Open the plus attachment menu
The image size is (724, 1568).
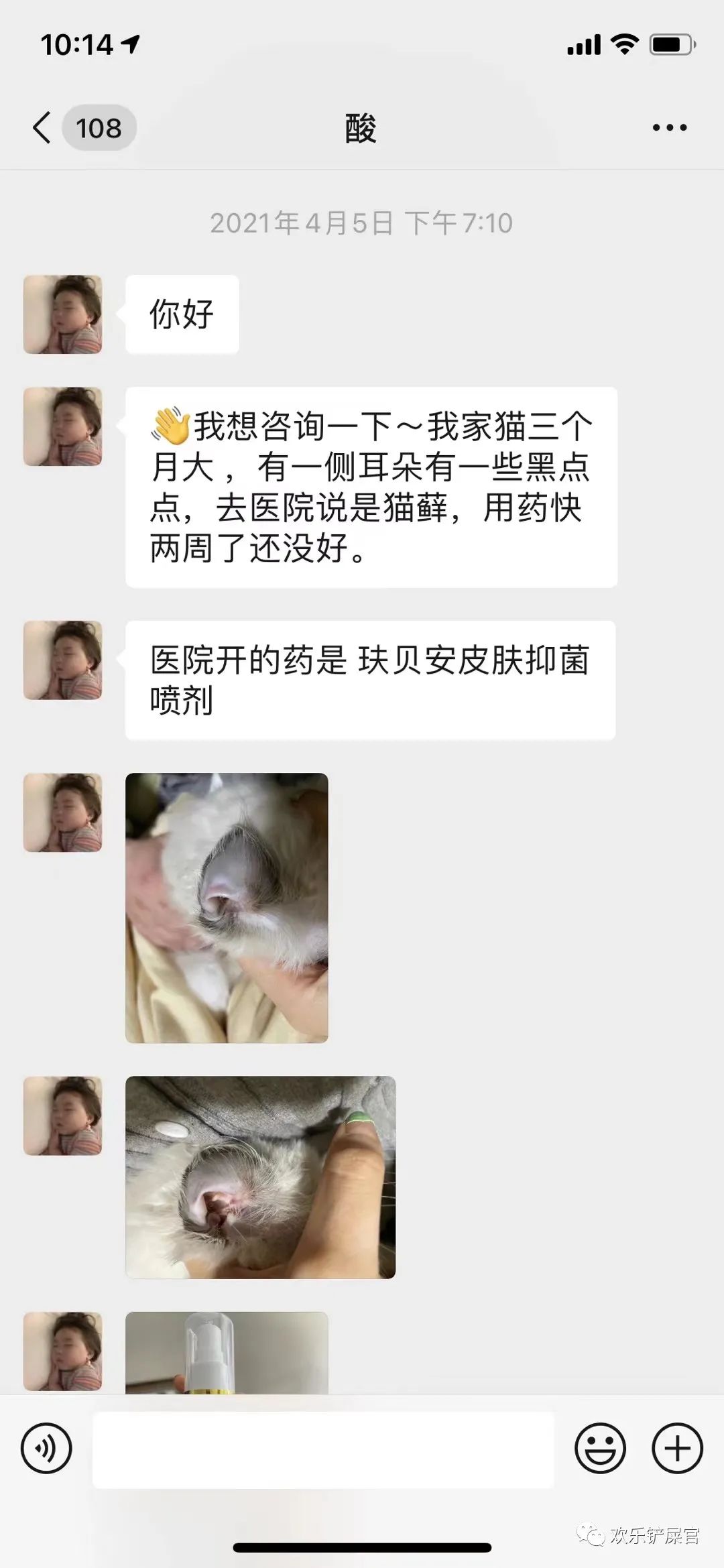click(x=677, y=1448)
